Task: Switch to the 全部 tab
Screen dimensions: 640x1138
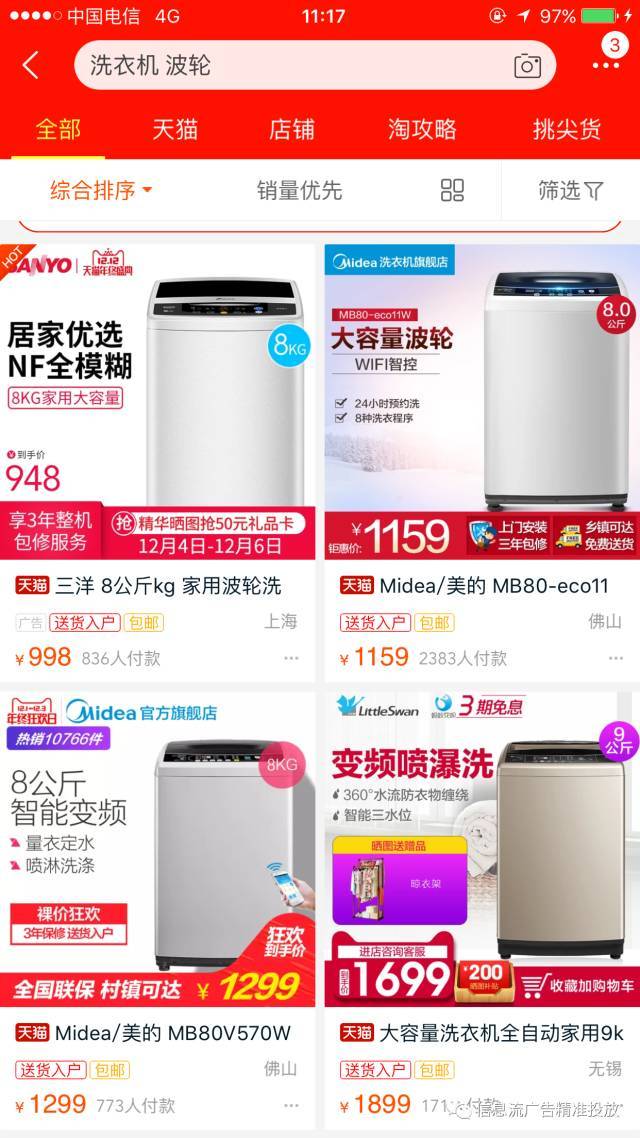Action: [x=58, y=129]
